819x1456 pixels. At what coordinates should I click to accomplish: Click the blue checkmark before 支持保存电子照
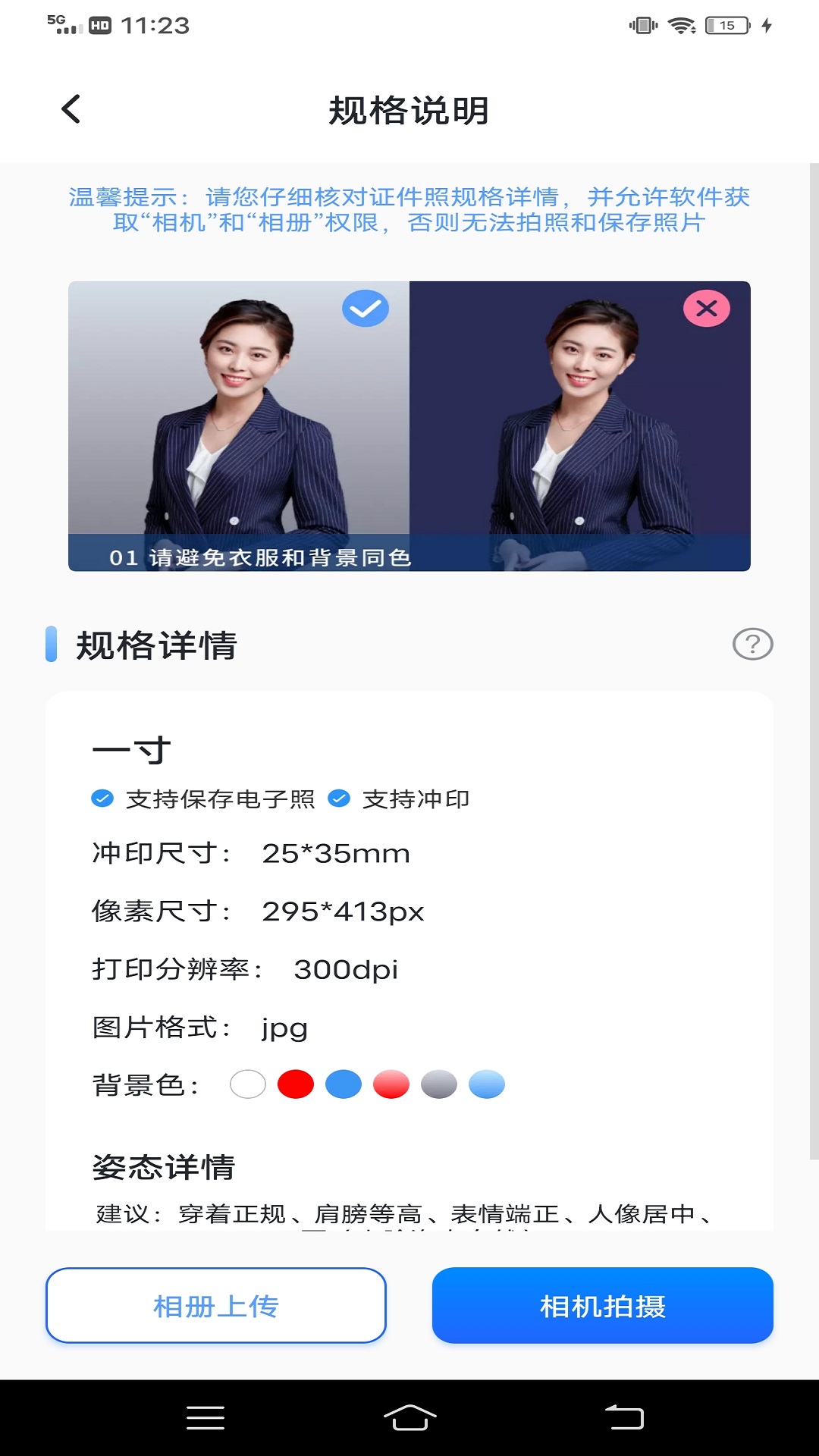[x=100, y=798]
